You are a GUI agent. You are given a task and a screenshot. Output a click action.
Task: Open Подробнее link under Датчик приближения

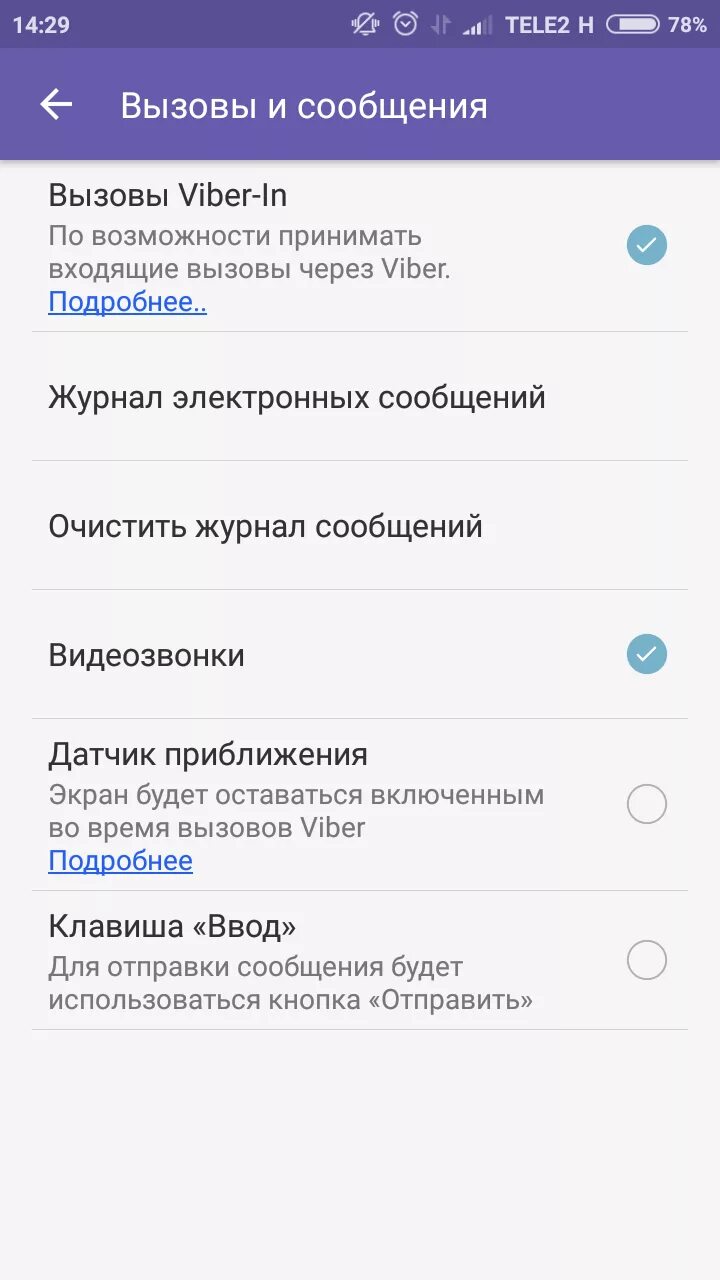(120, 861)
